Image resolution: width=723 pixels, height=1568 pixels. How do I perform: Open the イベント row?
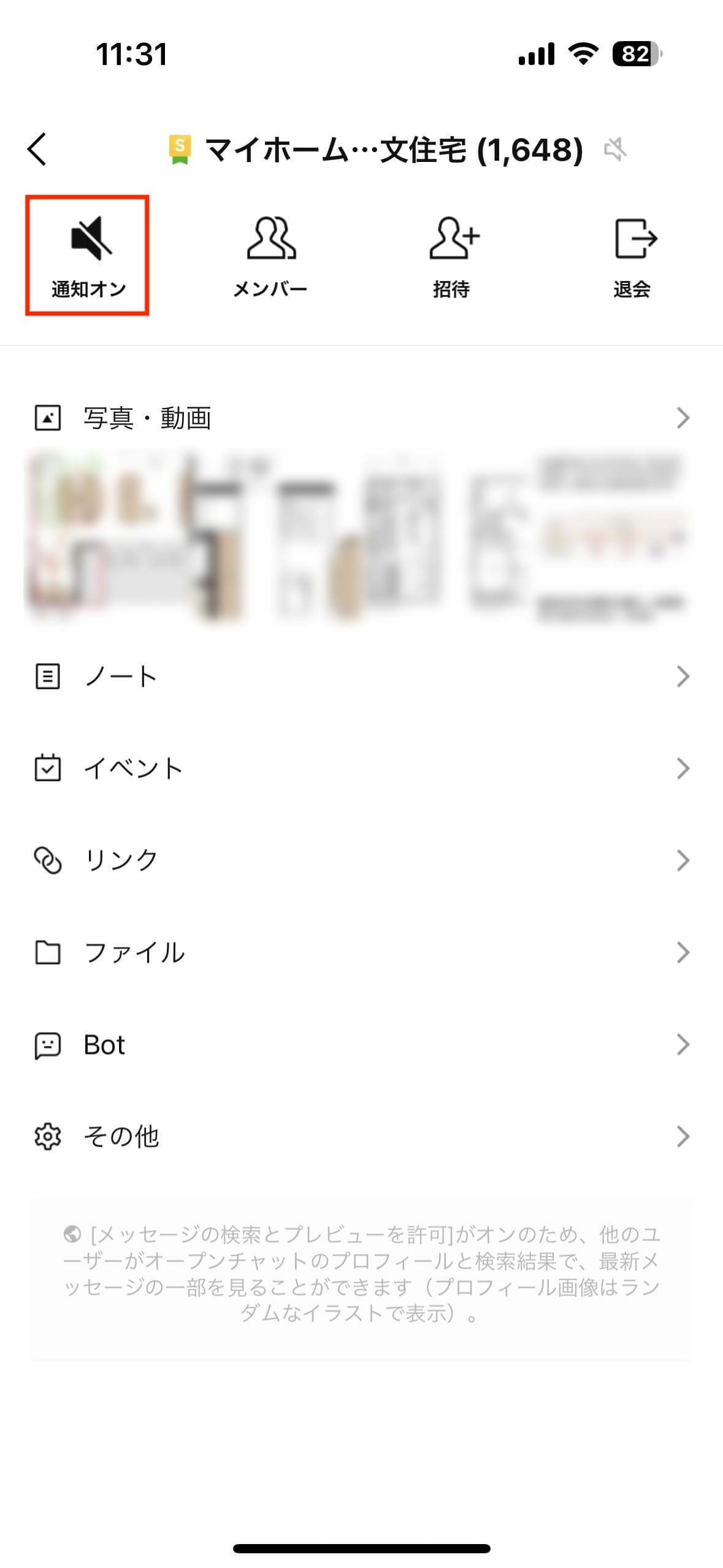[361, 769]
